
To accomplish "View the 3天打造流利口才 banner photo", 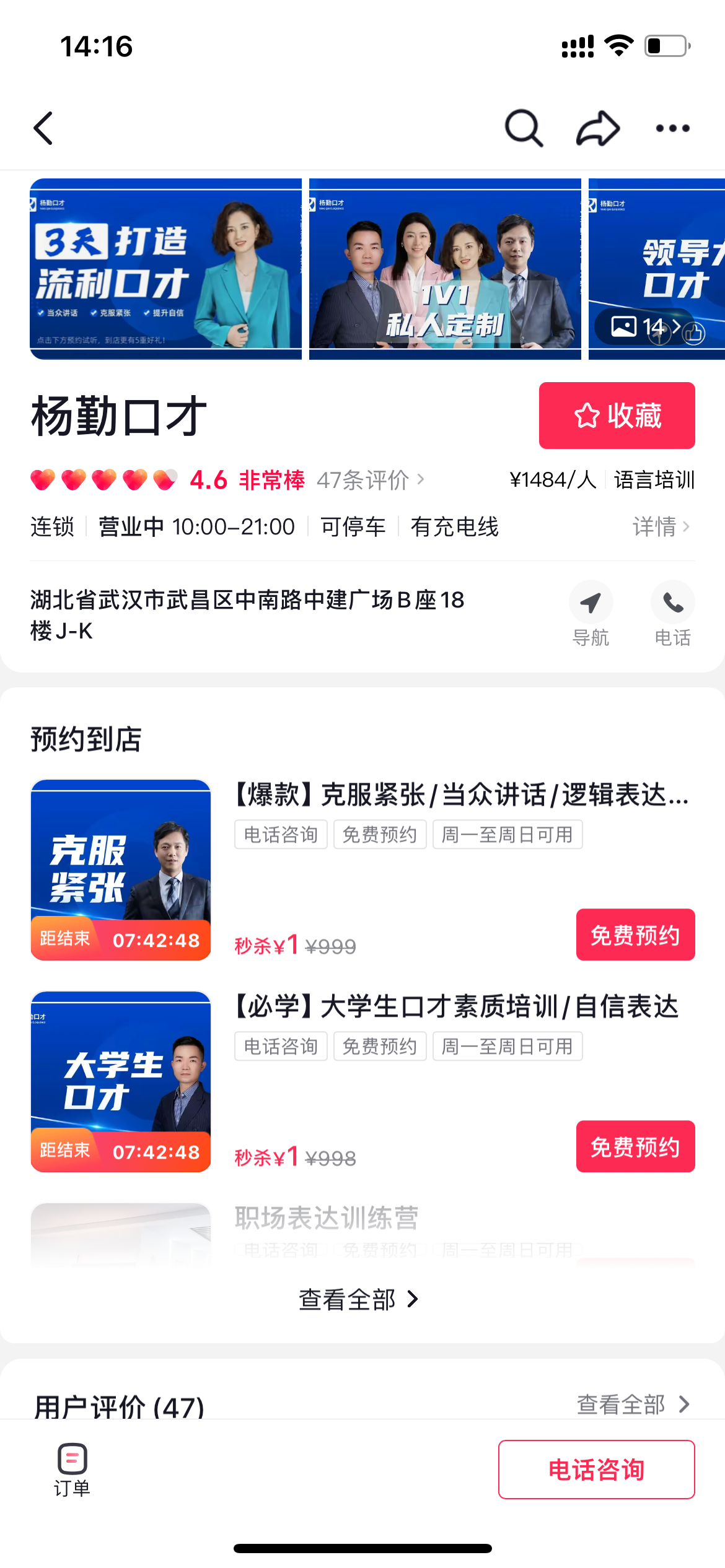I will [166, 269].
